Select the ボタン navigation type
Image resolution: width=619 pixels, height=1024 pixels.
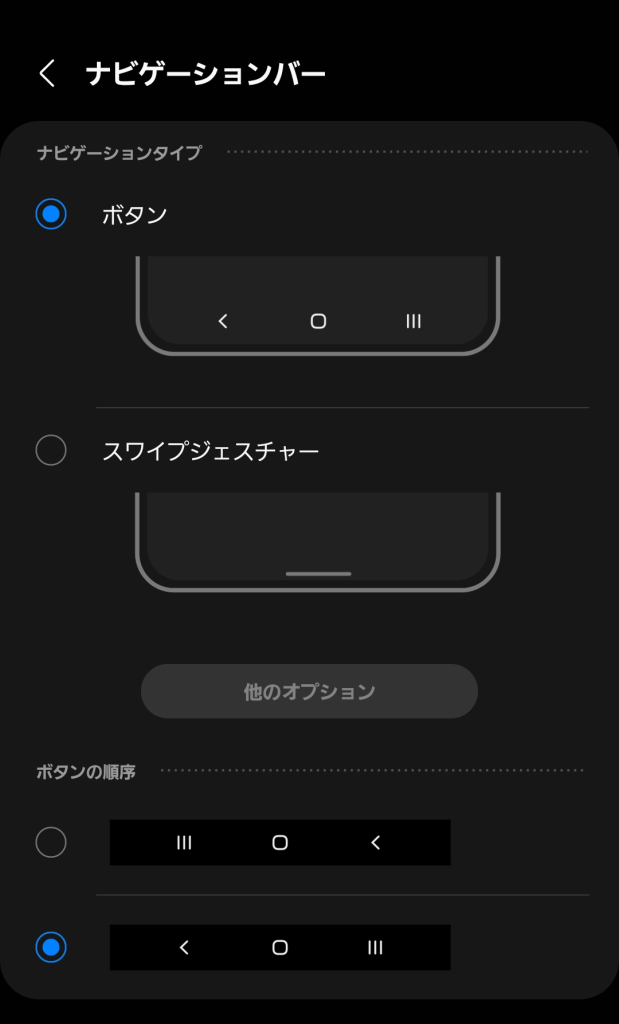tap(51, 214)
